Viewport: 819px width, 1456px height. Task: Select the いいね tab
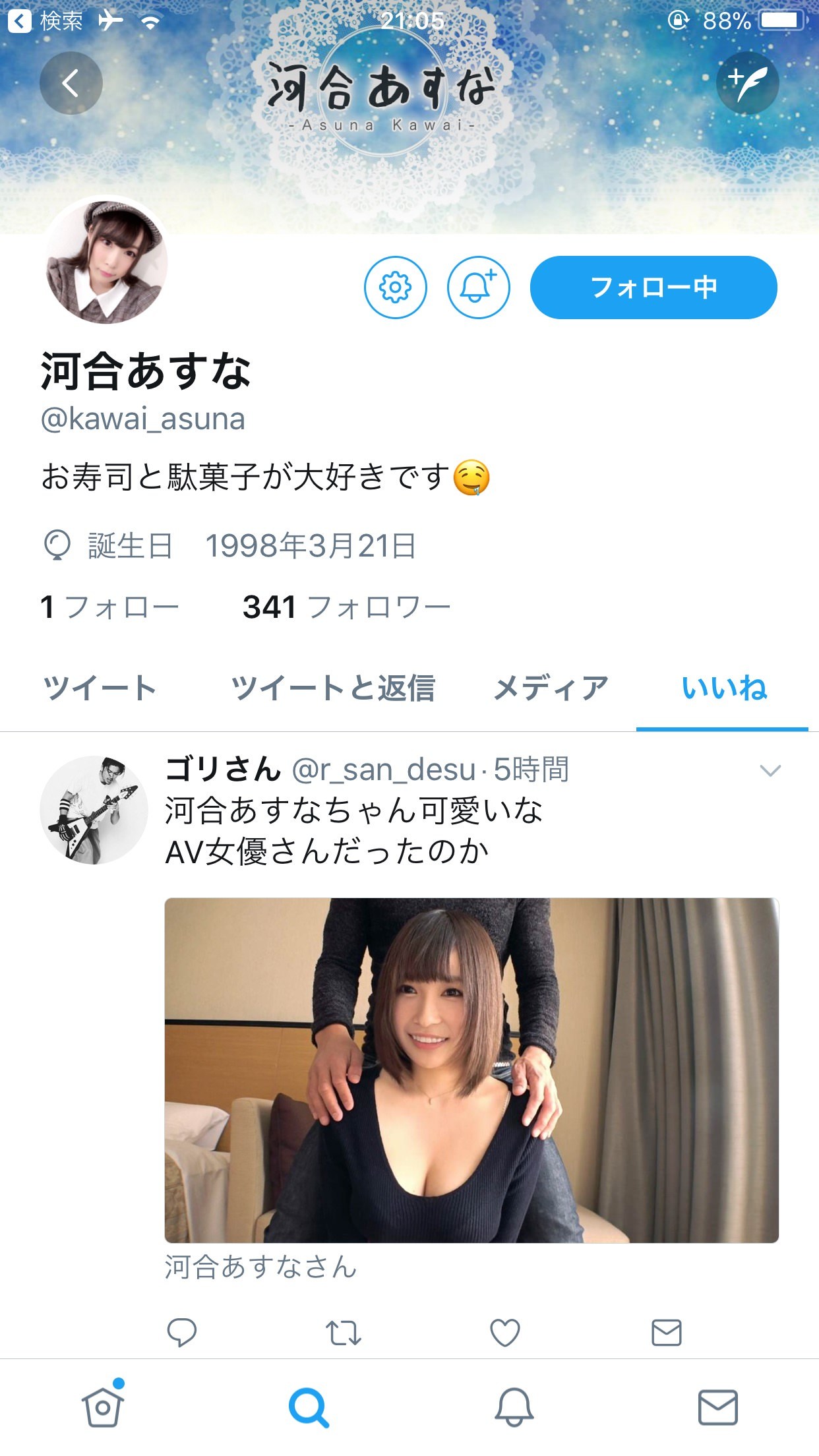click(723, 688)
